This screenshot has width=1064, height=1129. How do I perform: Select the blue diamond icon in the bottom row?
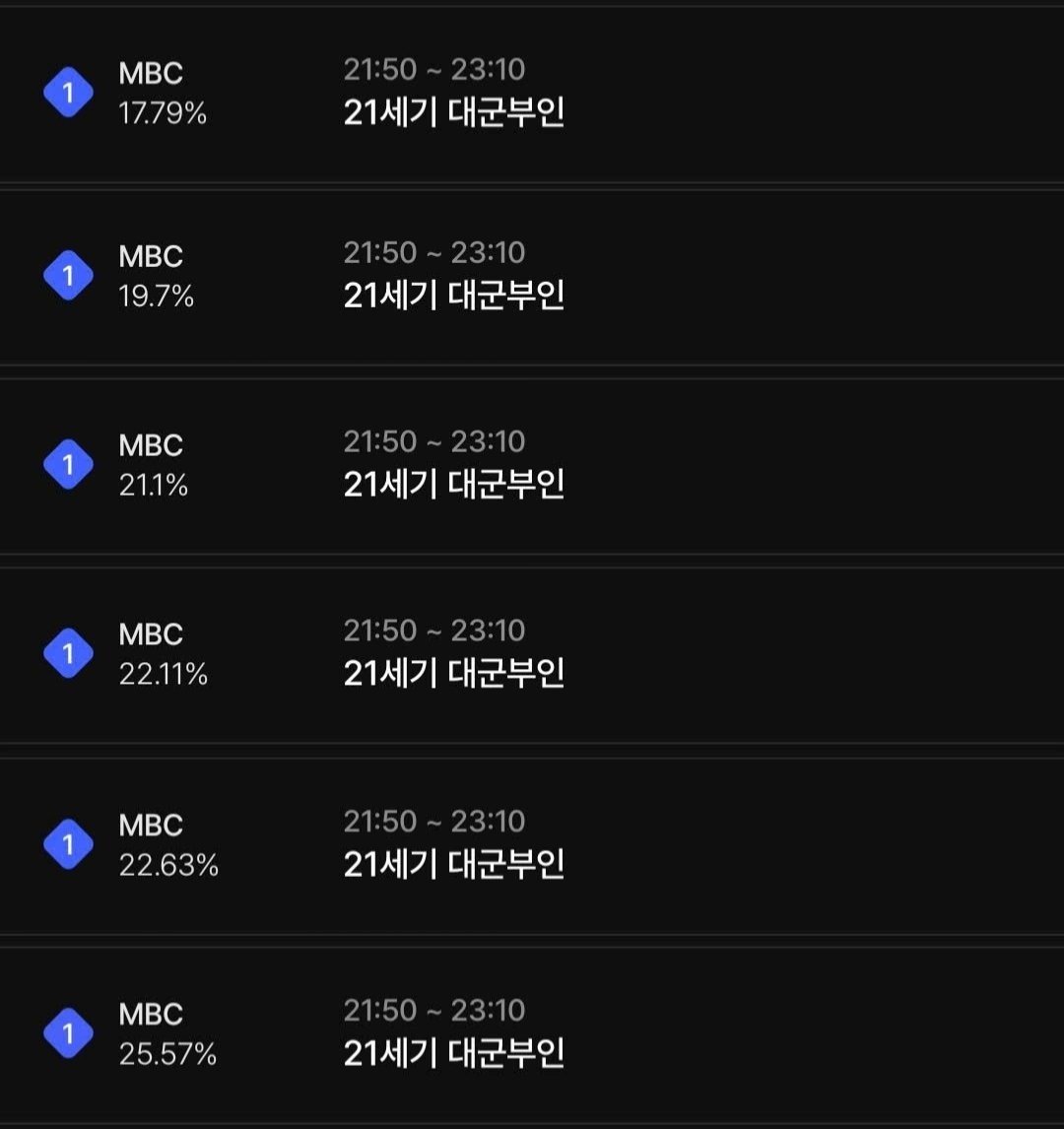click(69, 1031)
